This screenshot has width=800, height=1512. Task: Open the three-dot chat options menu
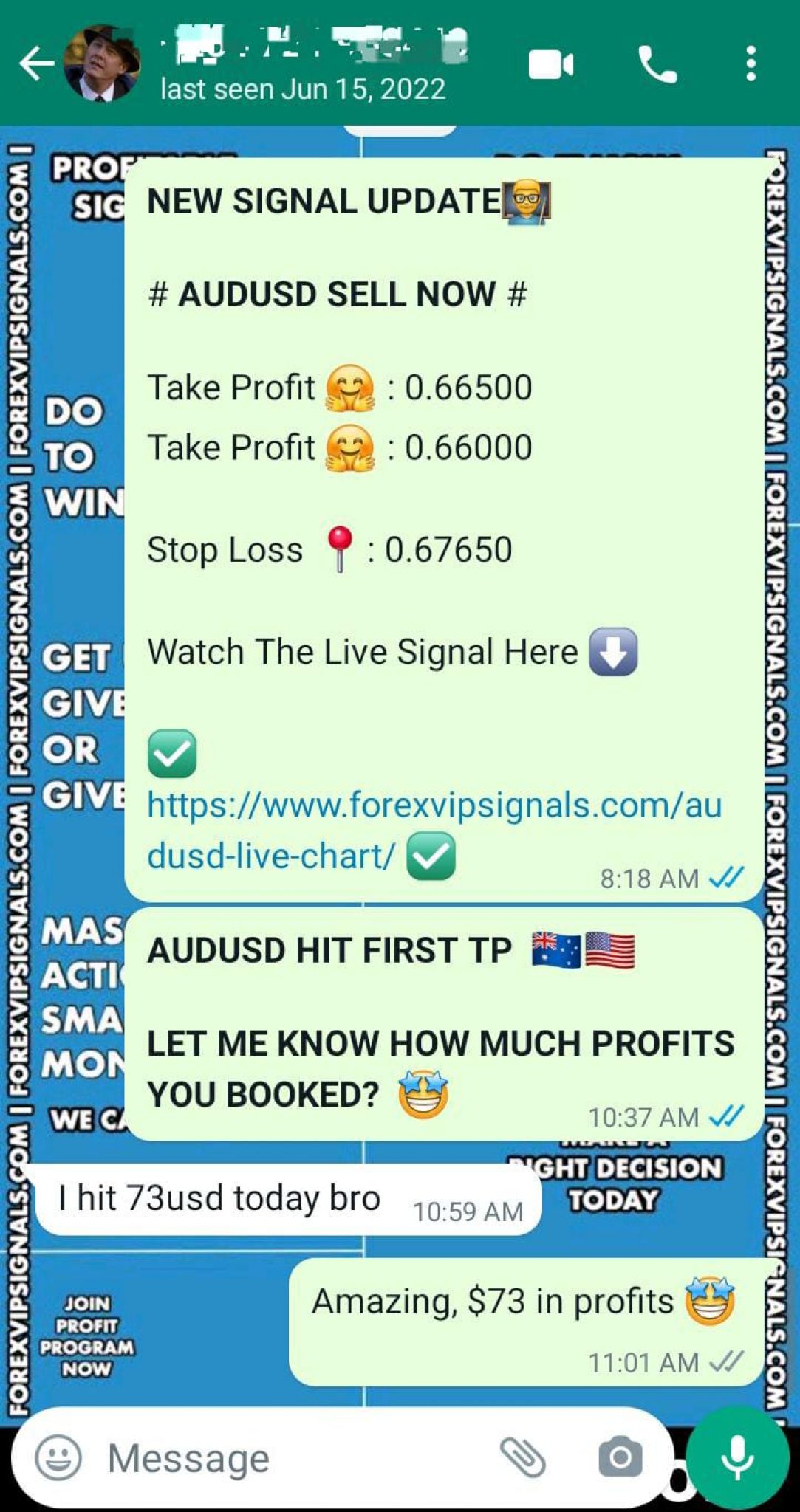click(x=751, y=64)
